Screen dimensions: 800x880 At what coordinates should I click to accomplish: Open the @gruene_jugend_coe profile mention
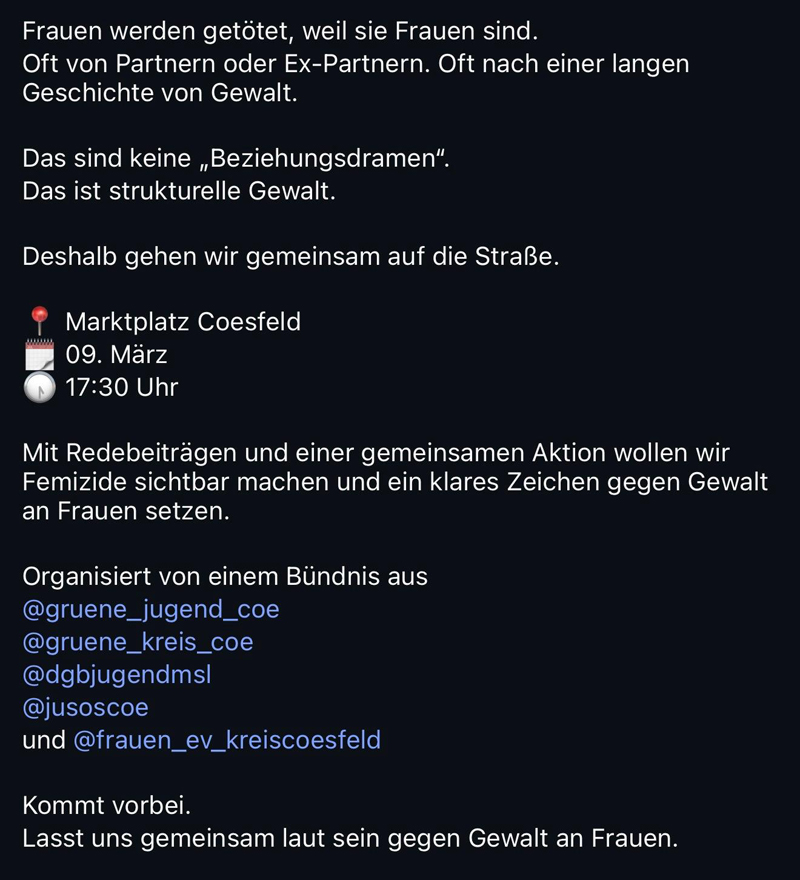tap(151, 609)
